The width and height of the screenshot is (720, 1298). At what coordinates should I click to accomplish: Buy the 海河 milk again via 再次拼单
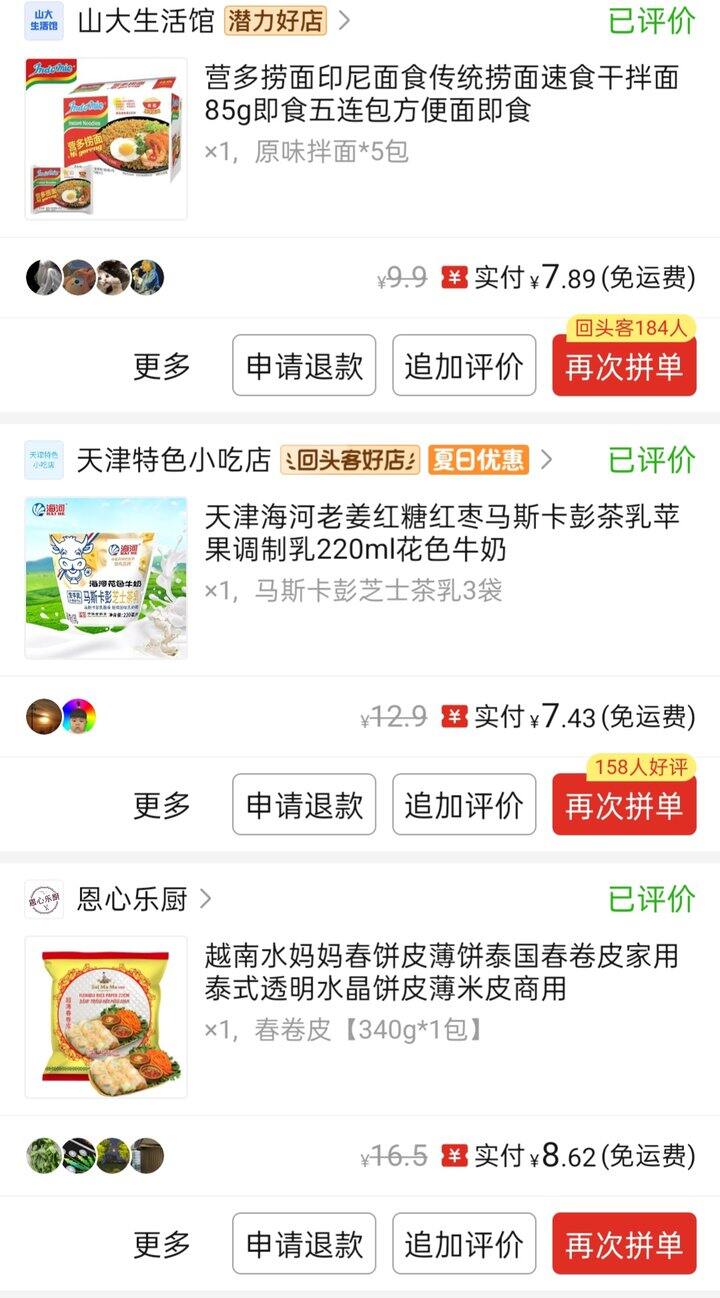coord(624,805)
